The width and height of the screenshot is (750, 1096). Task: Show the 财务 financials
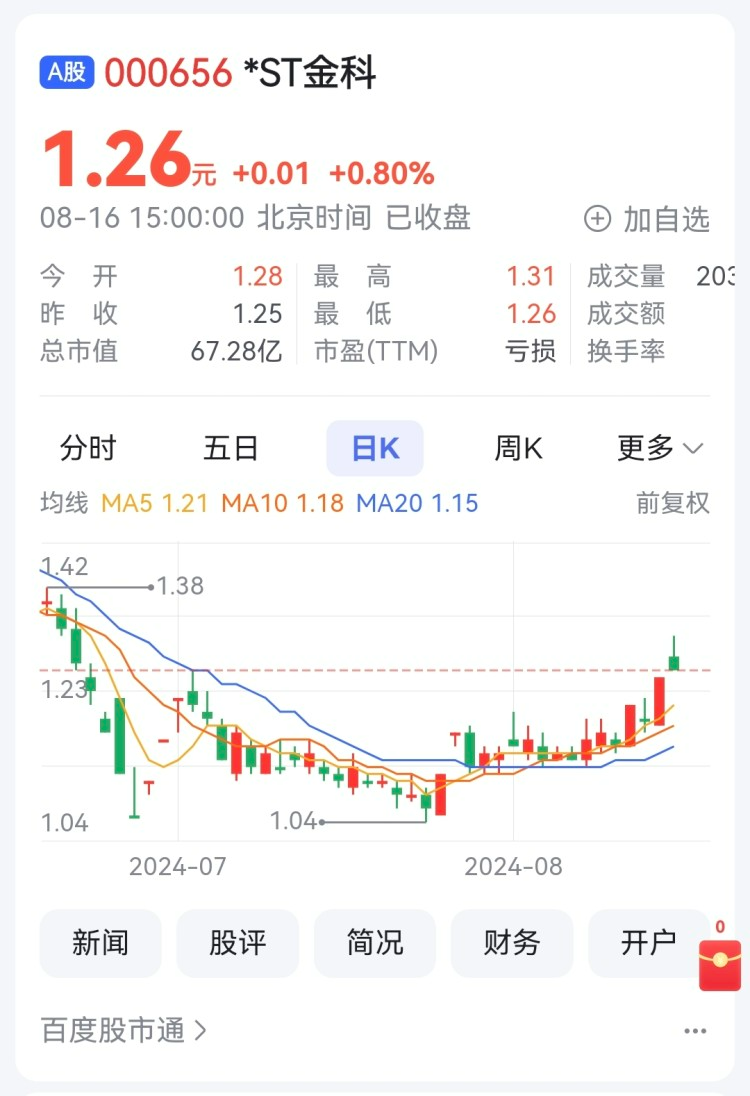pos(512,942)
